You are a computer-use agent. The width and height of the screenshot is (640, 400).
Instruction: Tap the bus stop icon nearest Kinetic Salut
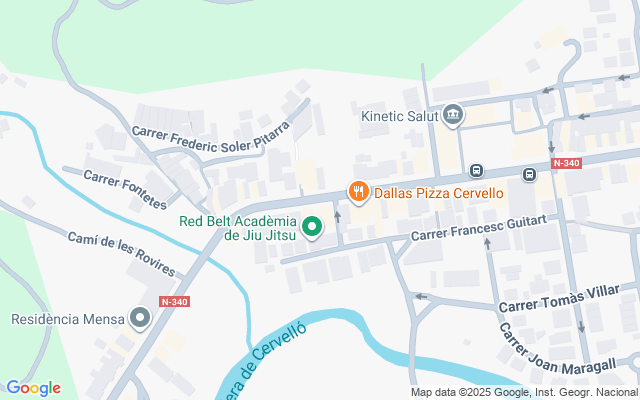[476, 170]
